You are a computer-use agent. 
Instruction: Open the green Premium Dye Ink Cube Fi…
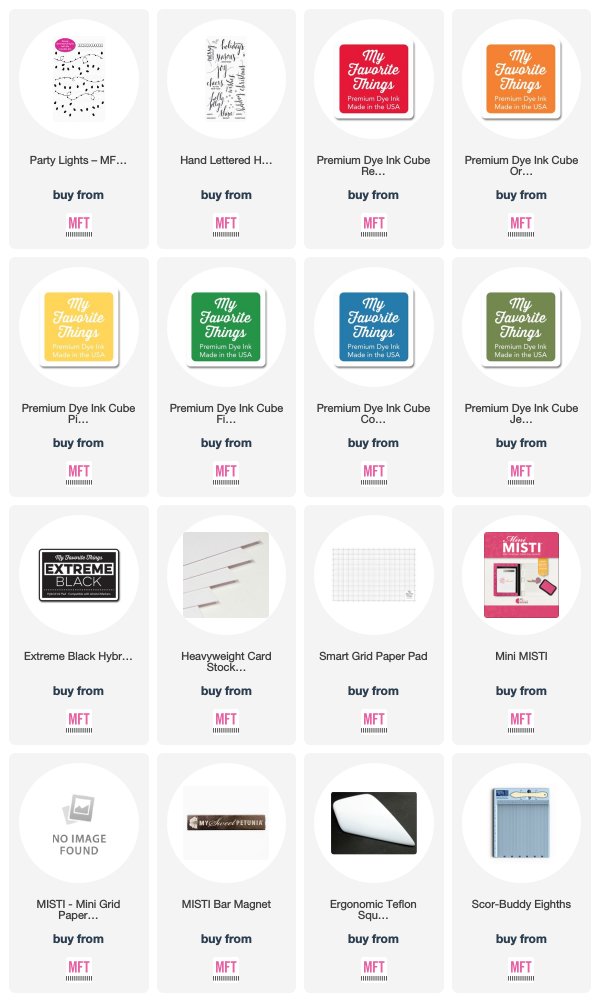(226, 327)
